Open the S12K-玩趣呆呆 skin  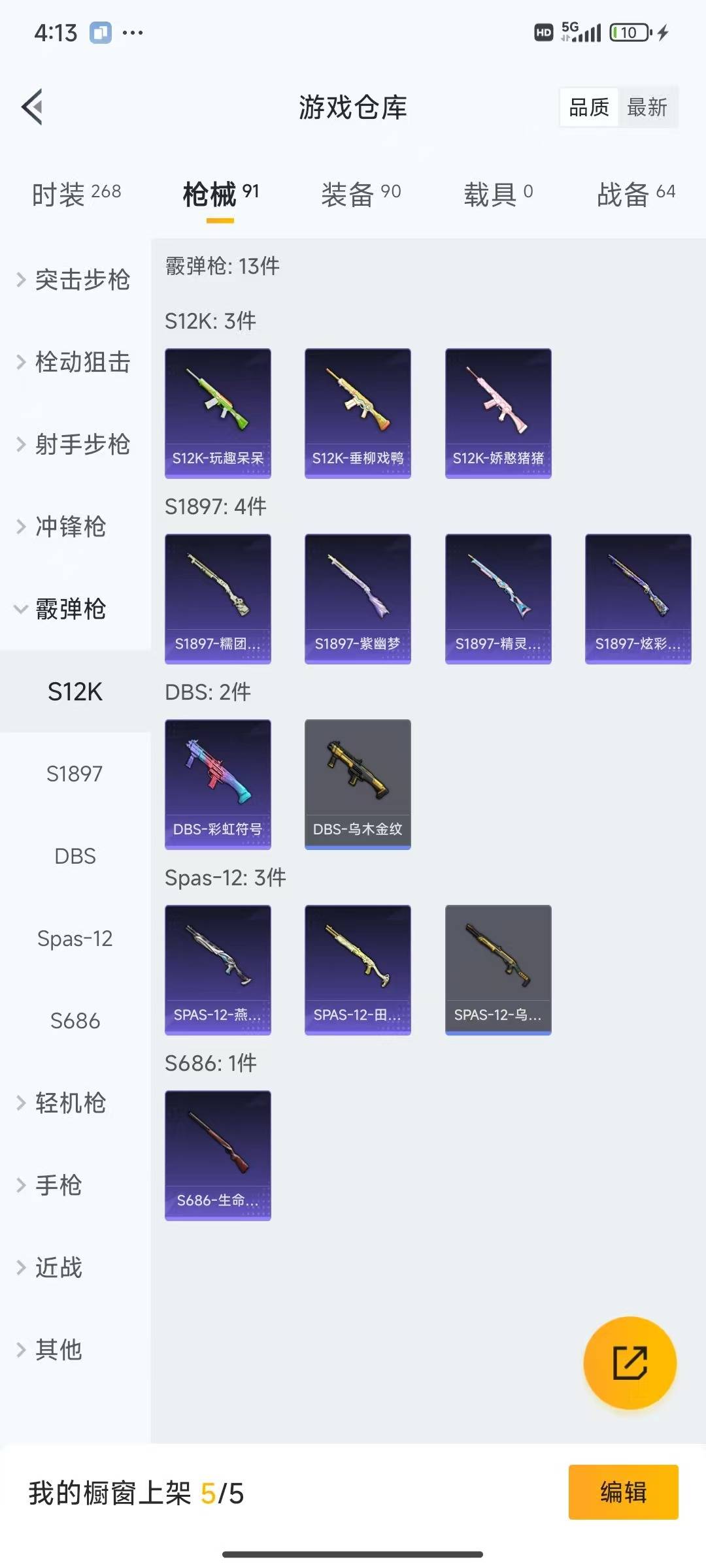coord(218,413)
